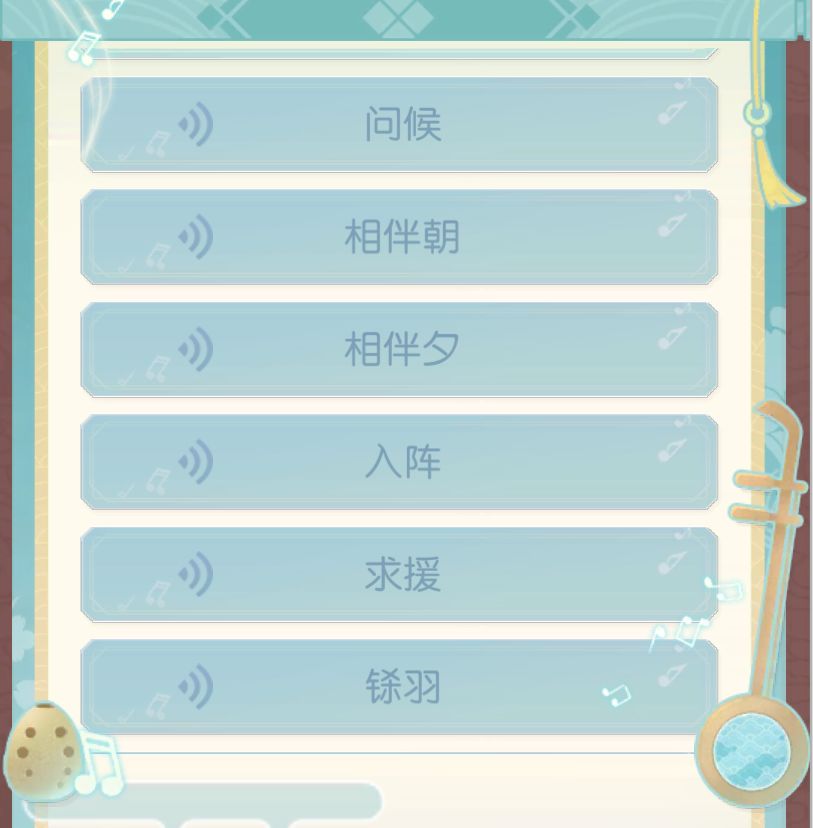Viewport: 813px width, 828px height.
Task: Play the 相伴夕 voice speaker icon
Action: point(196,348)
